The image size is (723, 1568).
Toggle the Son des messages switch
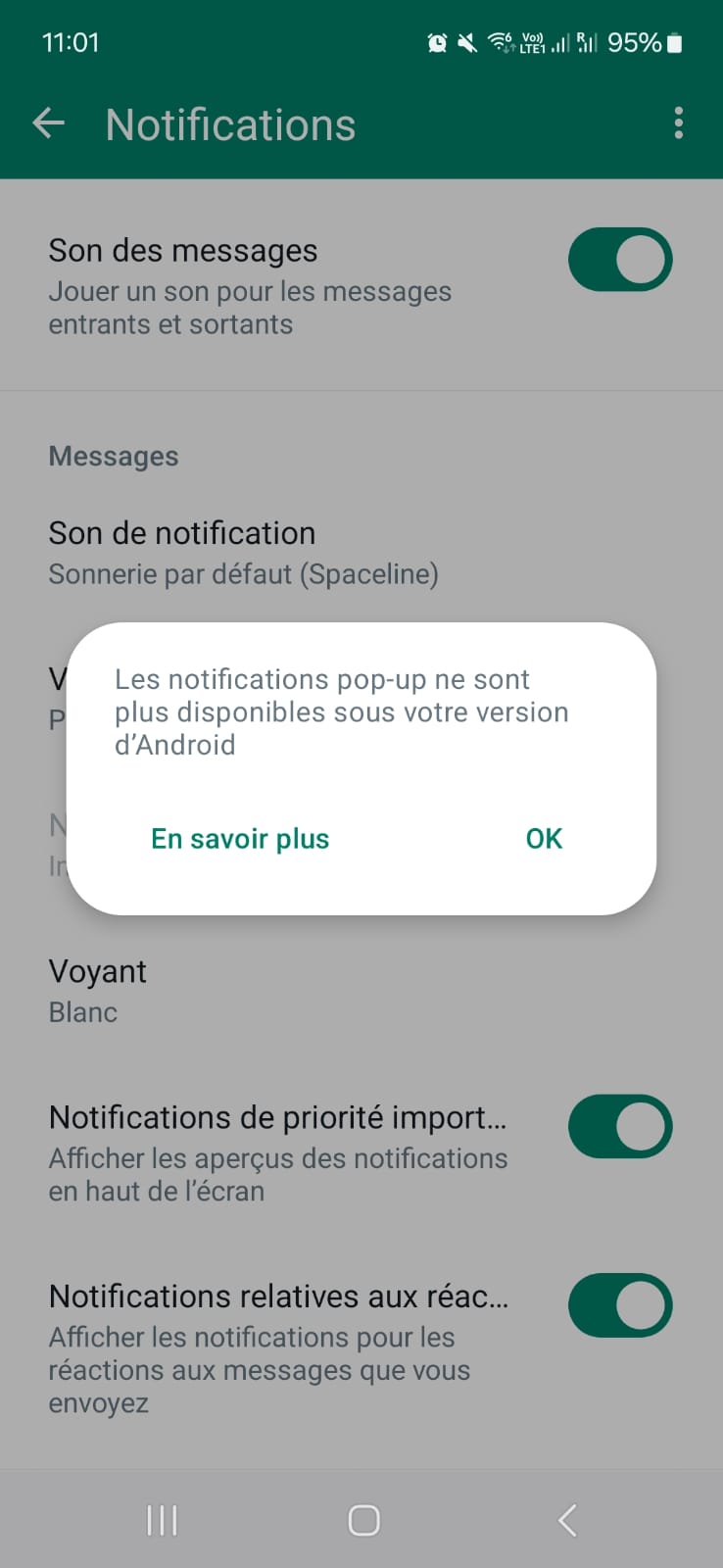pos(619,261)
